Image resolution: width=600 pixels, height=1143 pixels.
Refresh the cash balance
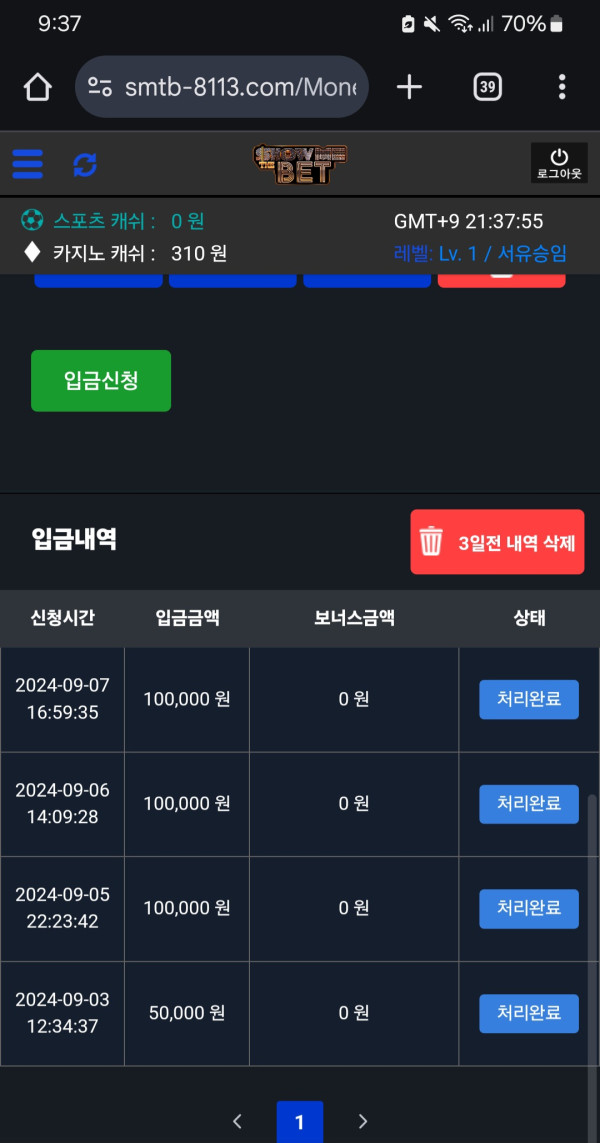(x=85, y=164)
